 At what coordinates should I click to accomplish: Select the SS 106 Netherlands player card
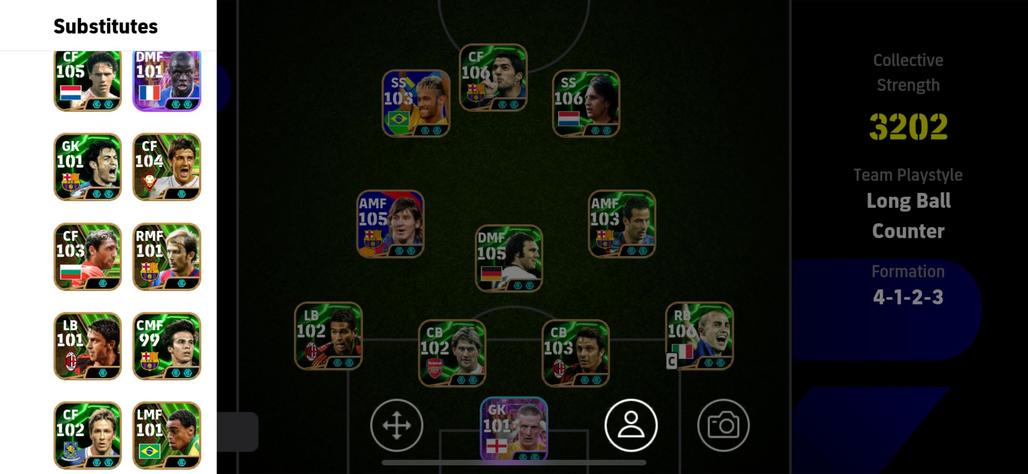[x=586, y=103]
